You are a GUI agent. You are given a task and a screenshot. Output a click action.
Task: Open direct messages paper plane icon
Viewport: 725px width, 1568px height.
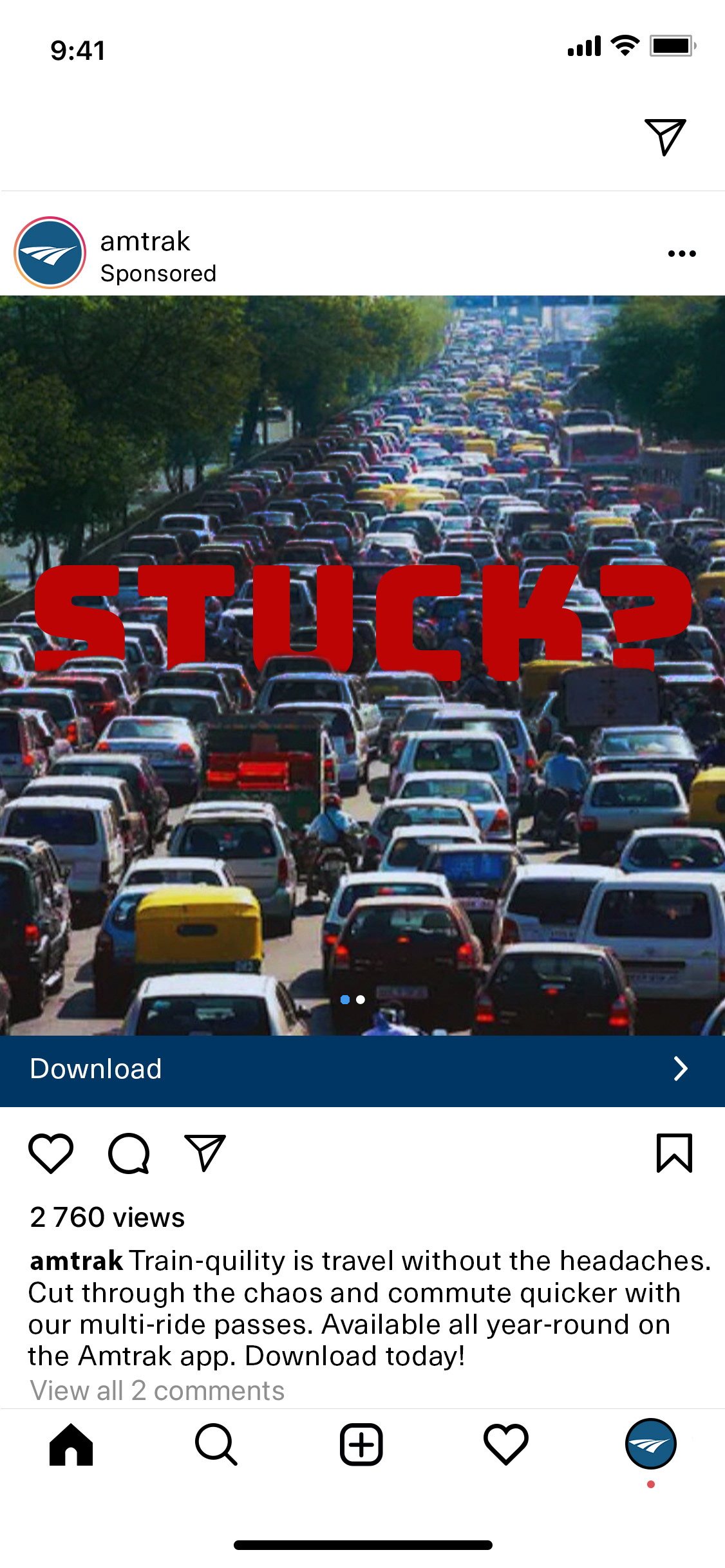(665, 136)
